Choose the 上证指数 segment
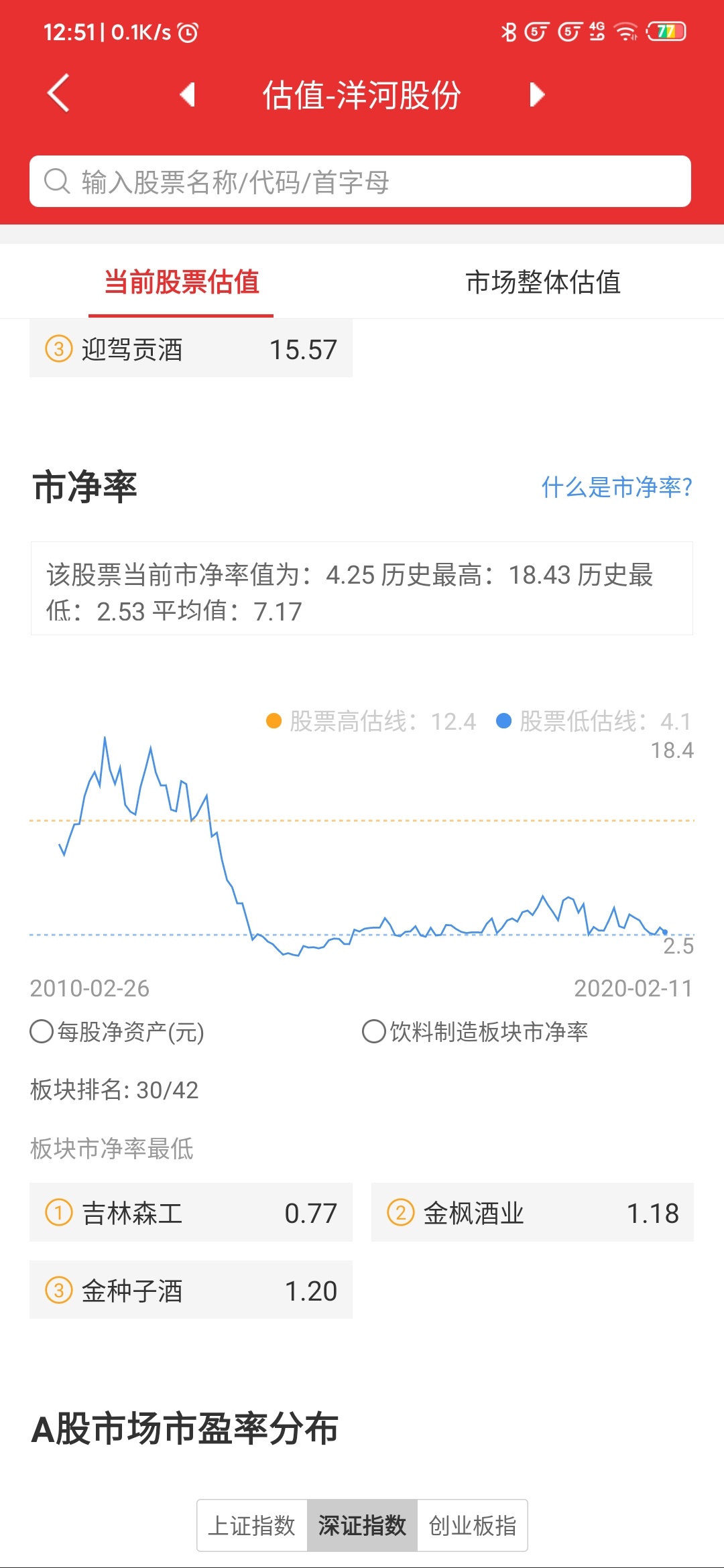This screenshot has width=724, height=1568. pyautogui.click(x=252, y=1526)
